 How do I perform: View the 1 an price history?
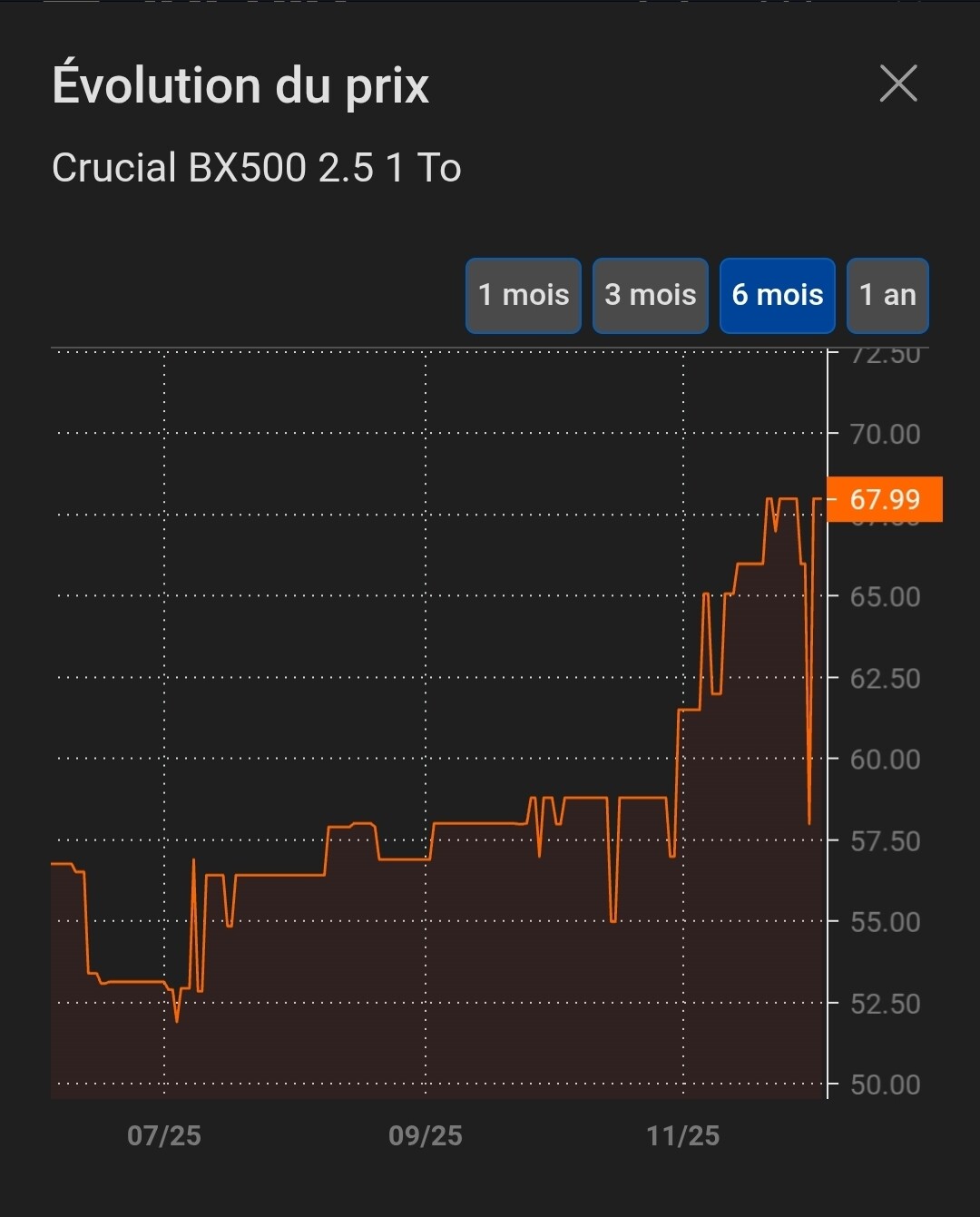click(887, 295)
